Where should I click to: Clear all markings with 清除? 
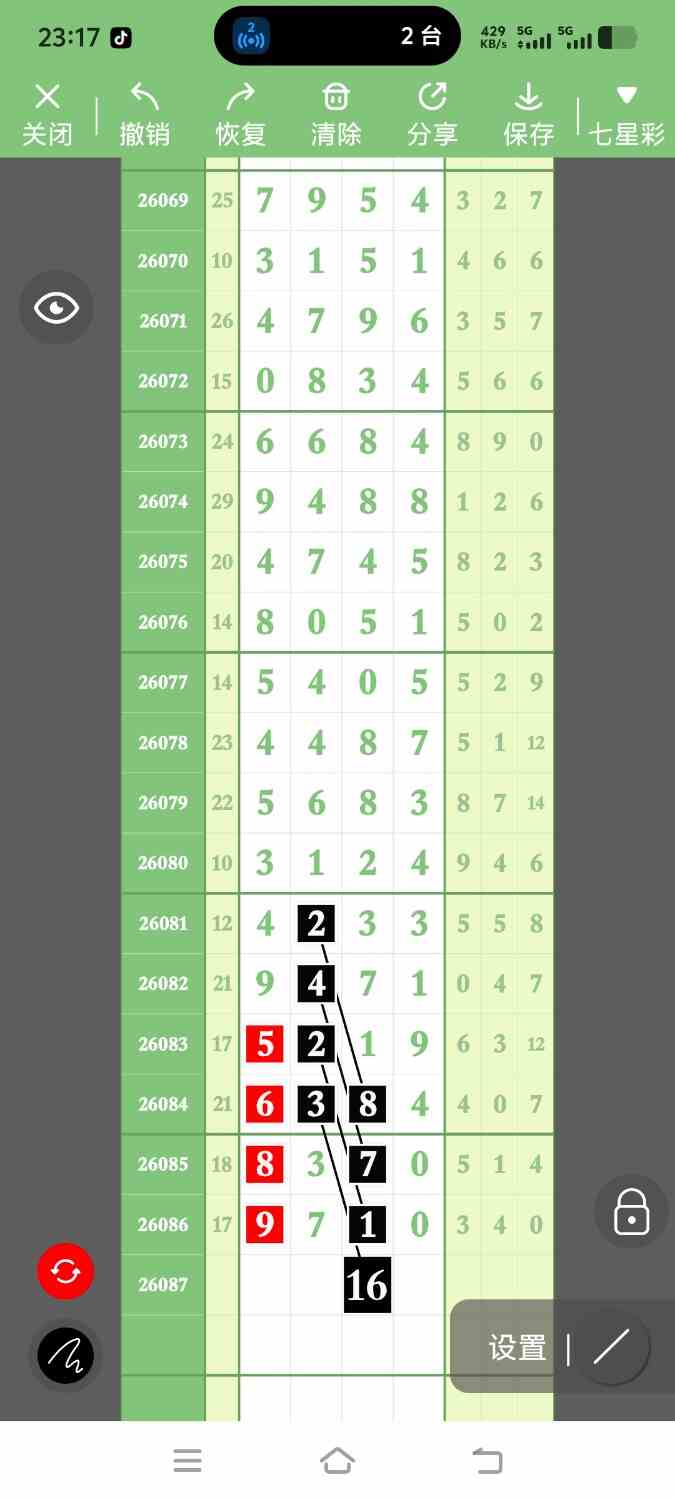[336, 114]
